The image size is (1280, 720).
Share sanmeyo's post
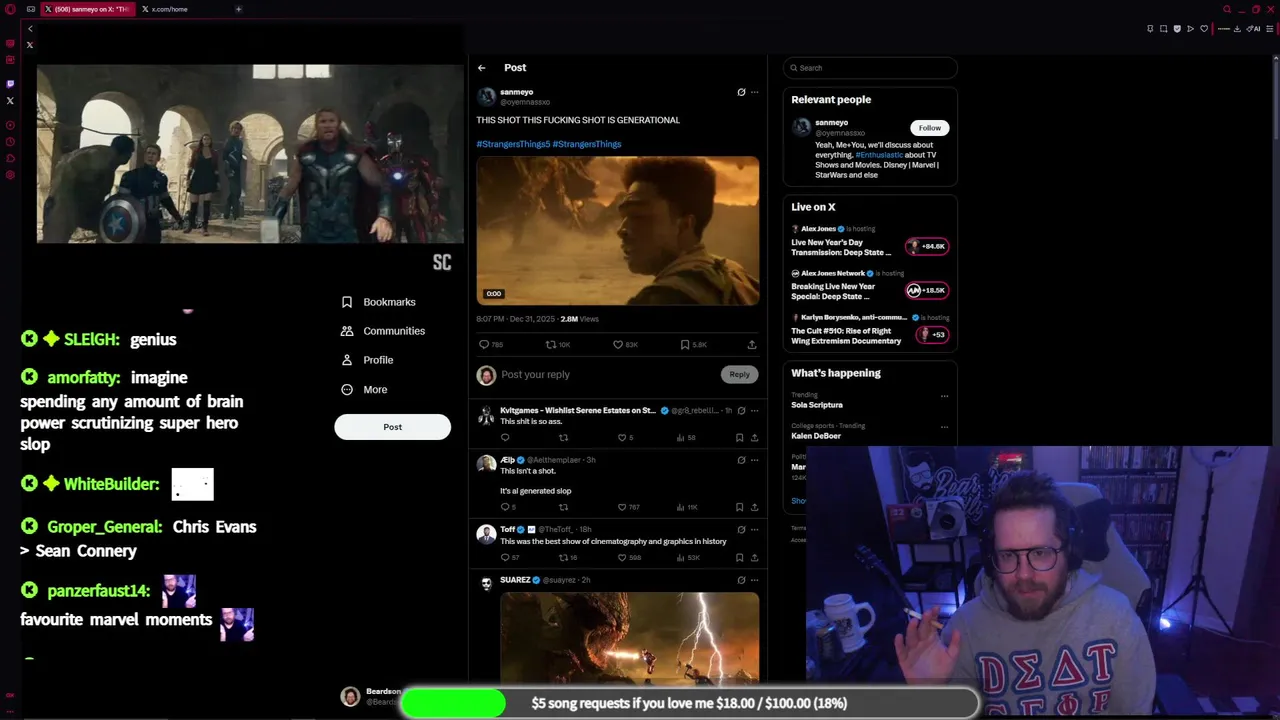752,344
